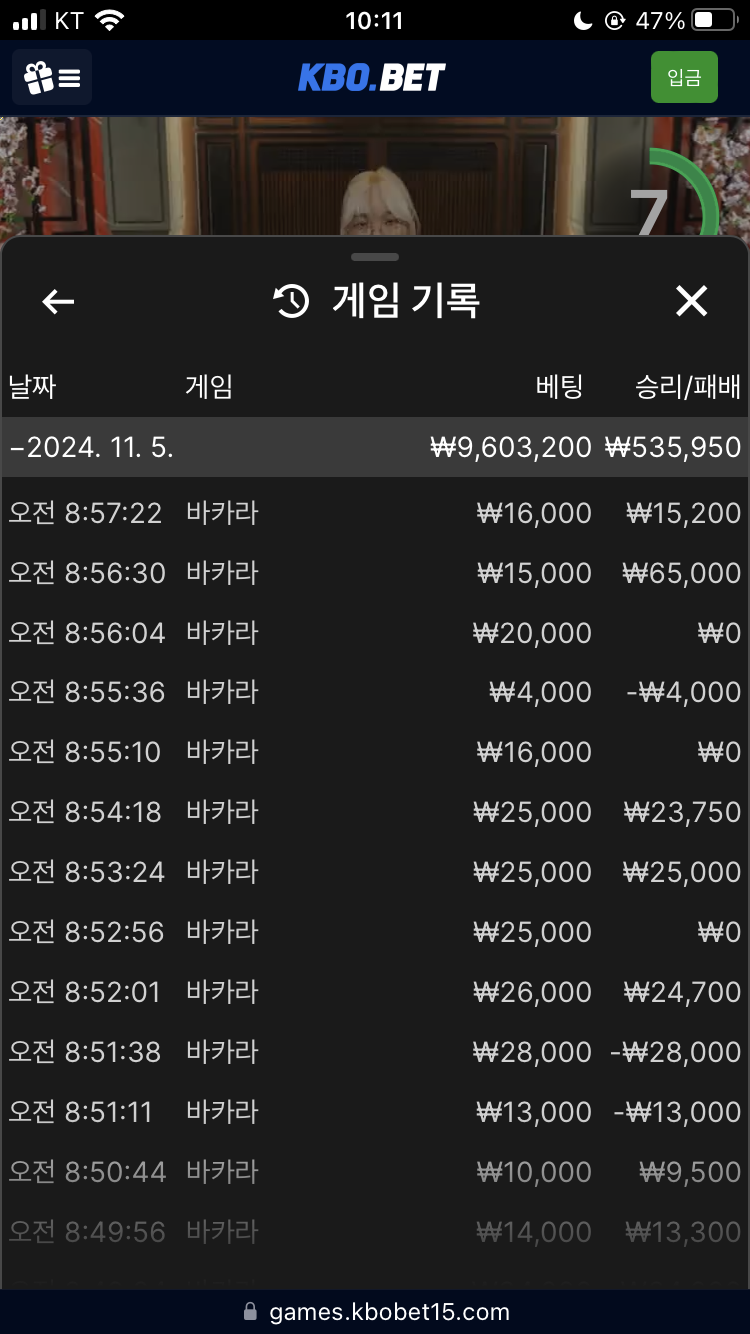Open the 오전 8:51:11 바카라 record

point(375,1112)
